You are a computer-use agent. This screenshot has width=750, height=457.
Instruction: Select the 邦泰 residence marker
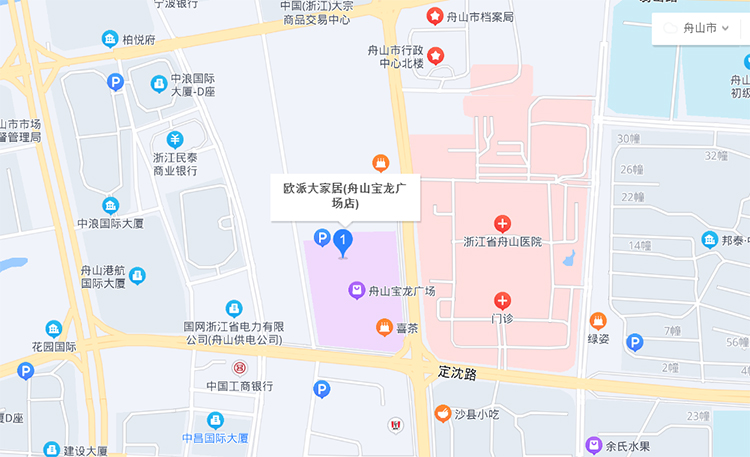(708, 240)
